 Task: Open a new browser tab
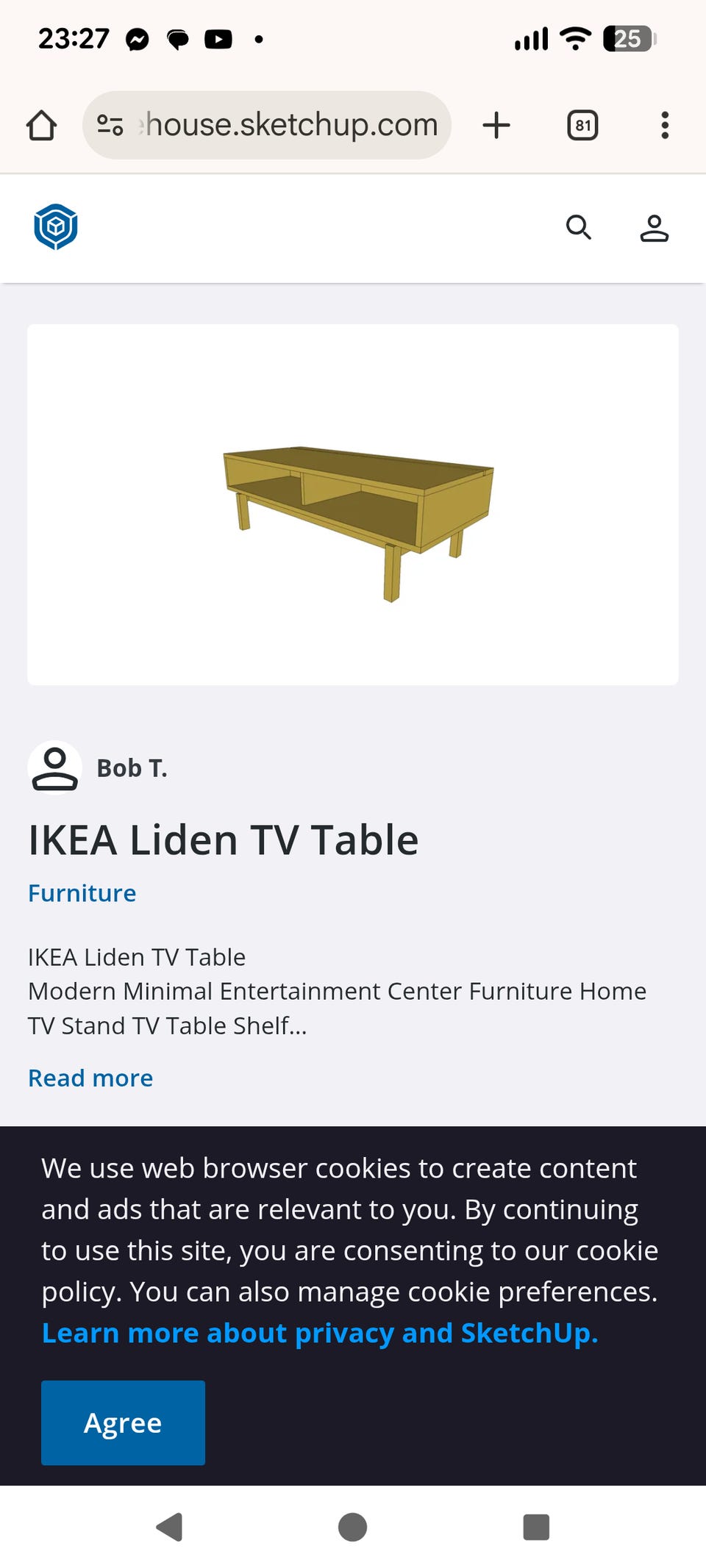pyautogui.click(x=496, y=125)
